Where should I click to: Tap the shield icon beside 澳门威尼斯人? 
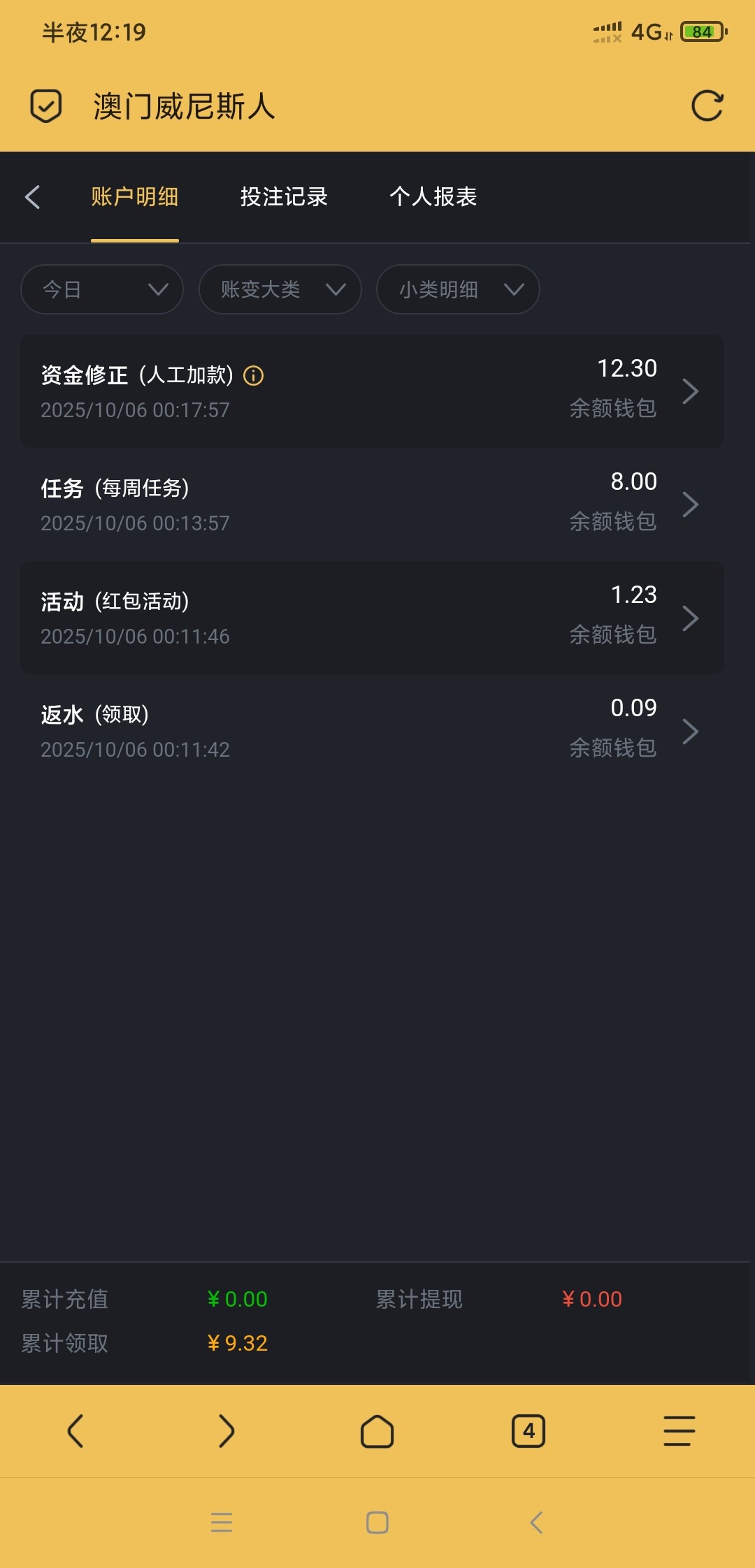coord(46,106)
